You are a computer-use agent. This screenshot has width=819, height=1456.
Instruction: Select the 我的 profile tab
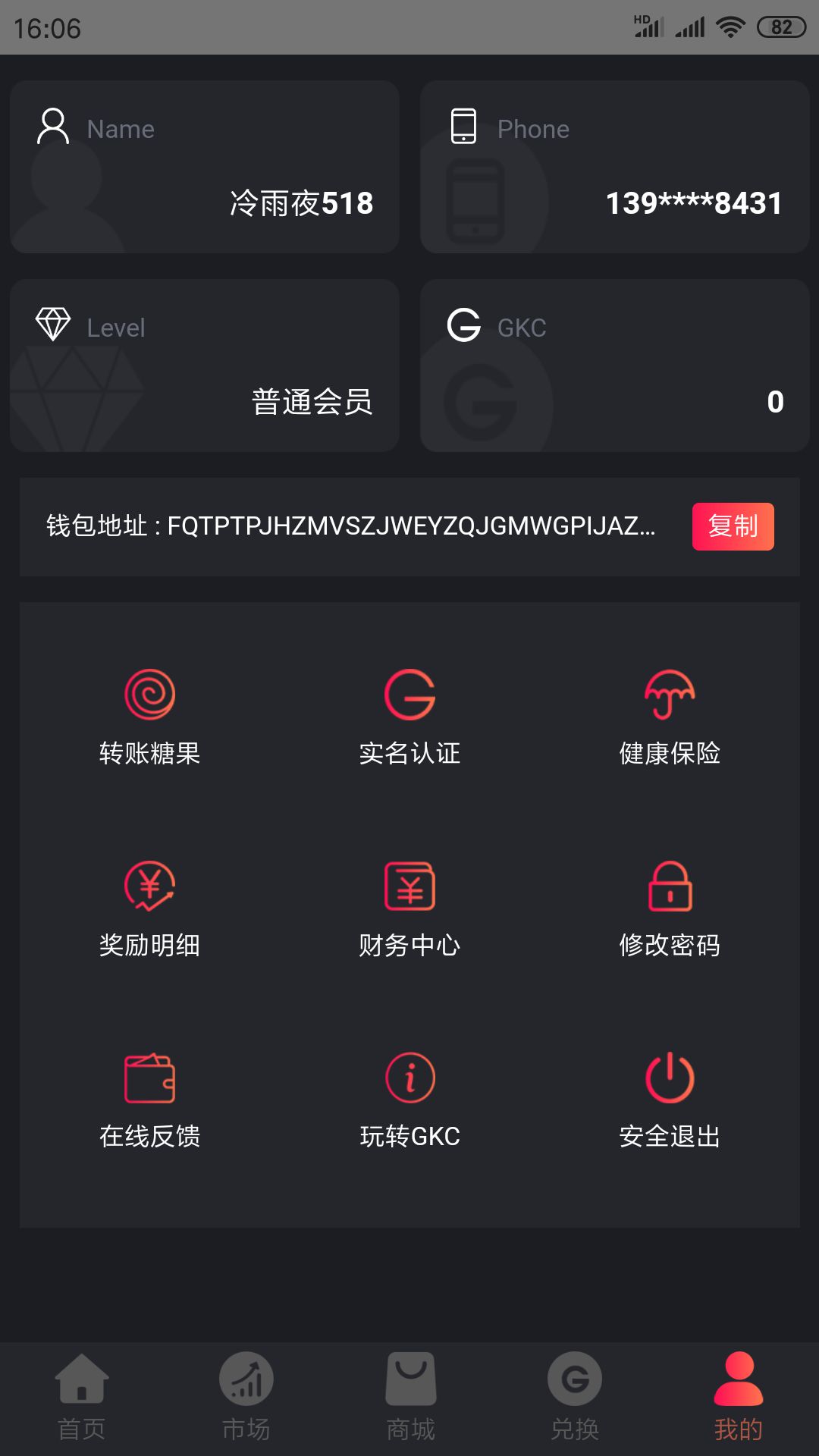coord(737,1395)
